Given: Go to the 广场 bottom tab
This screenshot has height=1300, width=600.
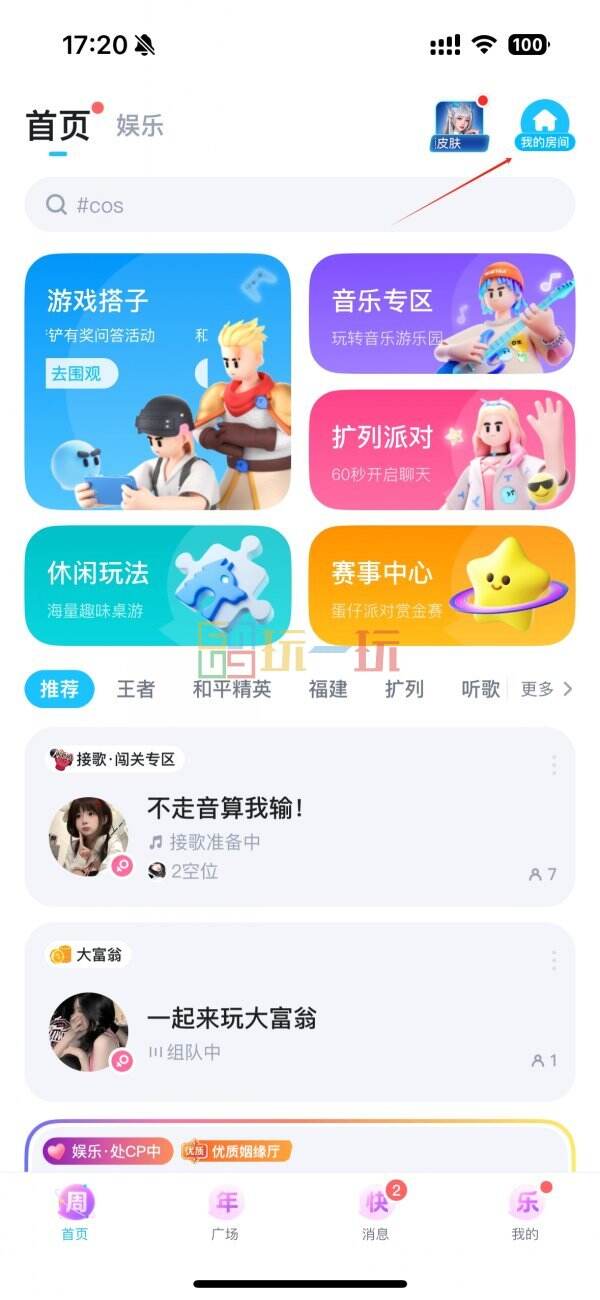Looking at the screenshot, I should click(x=225, y=1213).
